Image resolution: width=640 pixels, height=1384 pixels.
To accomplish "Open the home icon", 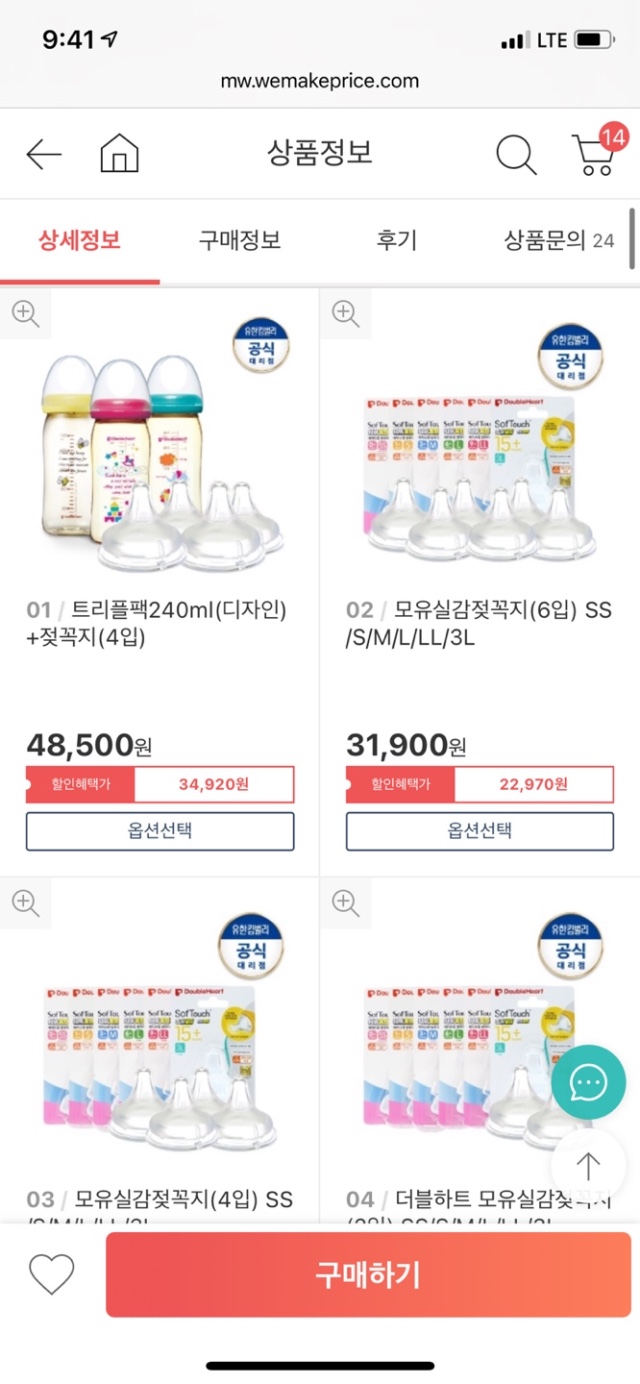I will point(119,154).
